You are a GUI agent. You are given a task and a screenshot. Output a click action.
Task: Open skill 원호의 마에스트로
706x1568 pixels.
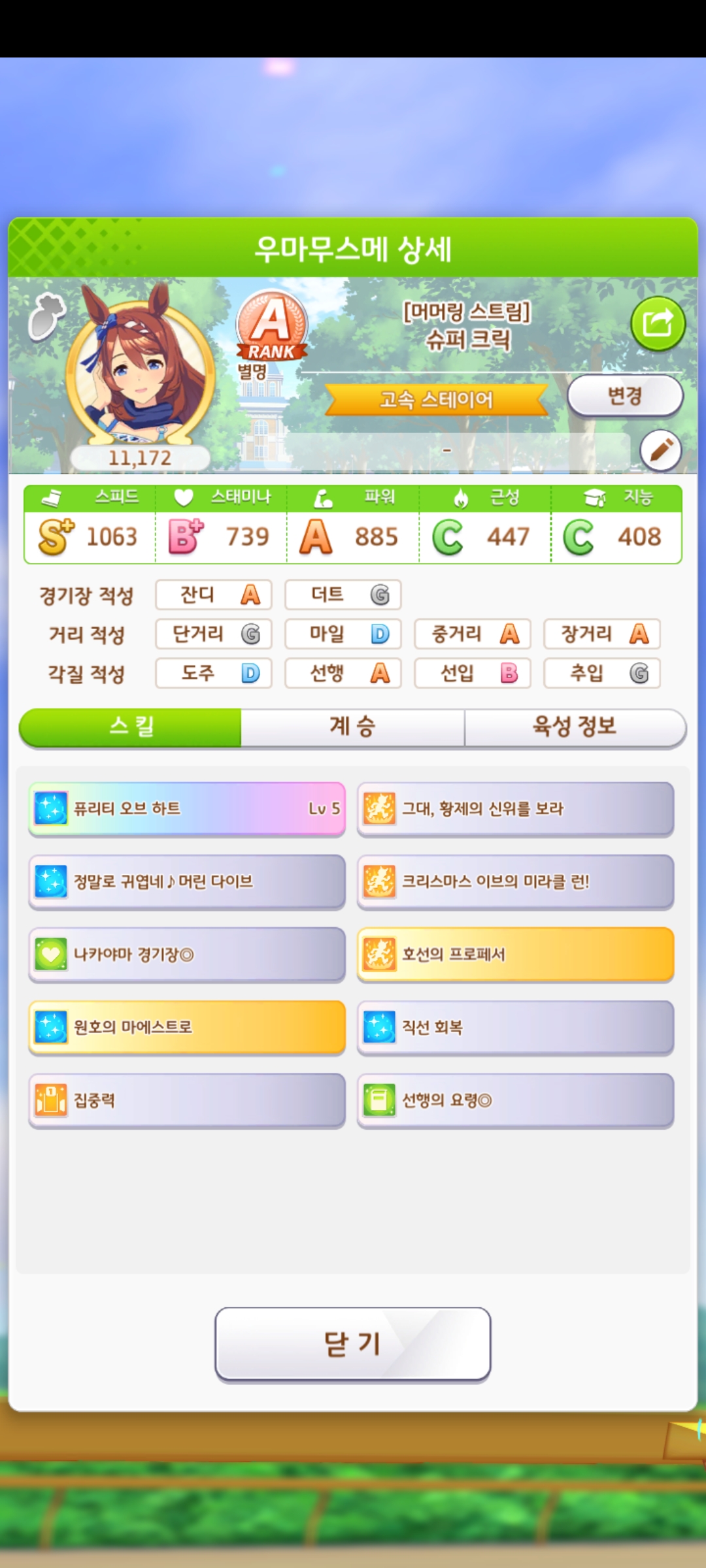tap(187, 1028)
